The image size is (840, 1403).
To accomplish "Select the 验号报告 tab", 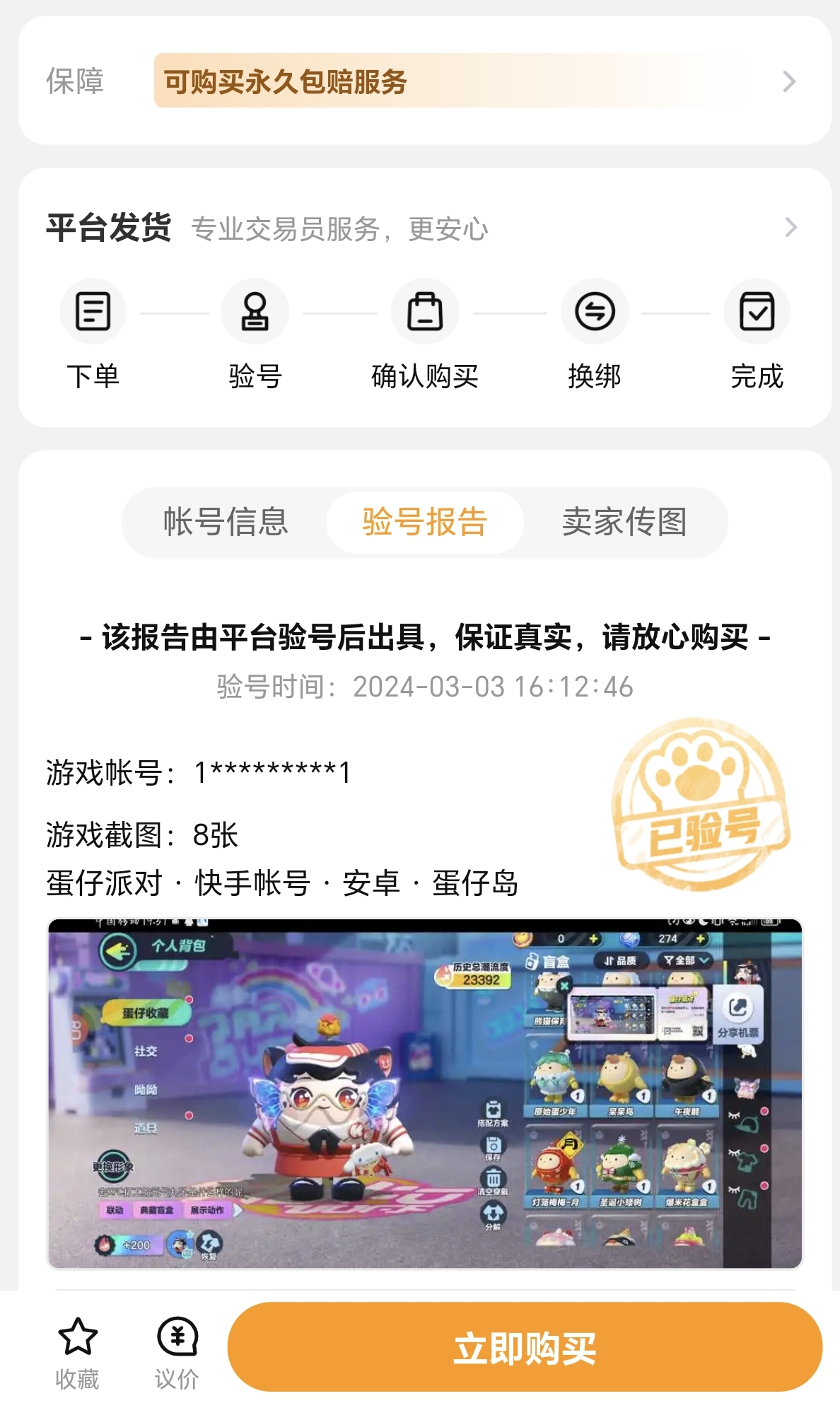I will tap(425, 522).
